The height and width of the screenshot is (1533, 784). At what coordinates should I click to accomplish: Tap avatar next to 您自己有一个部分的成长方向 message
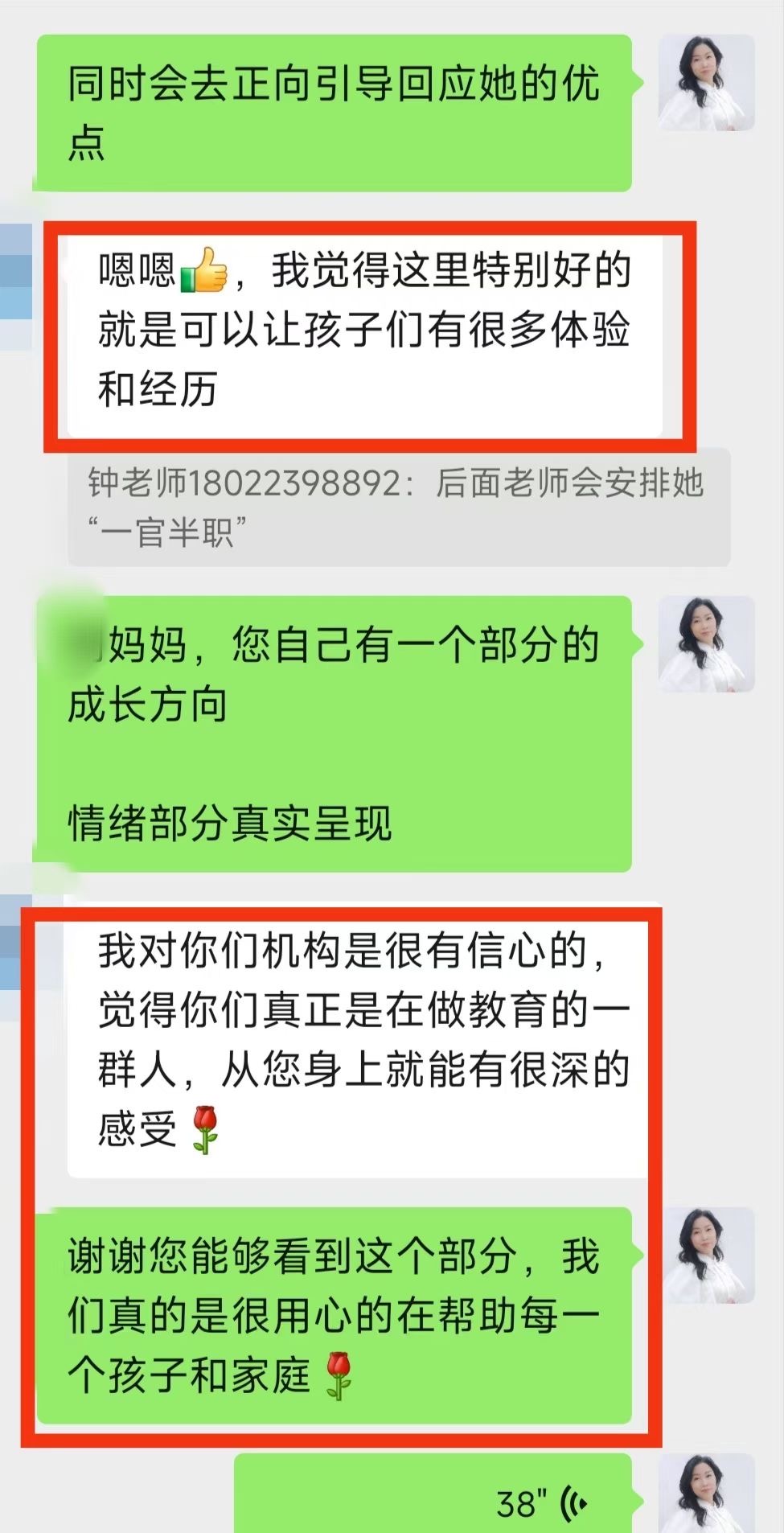coord(705,644)
